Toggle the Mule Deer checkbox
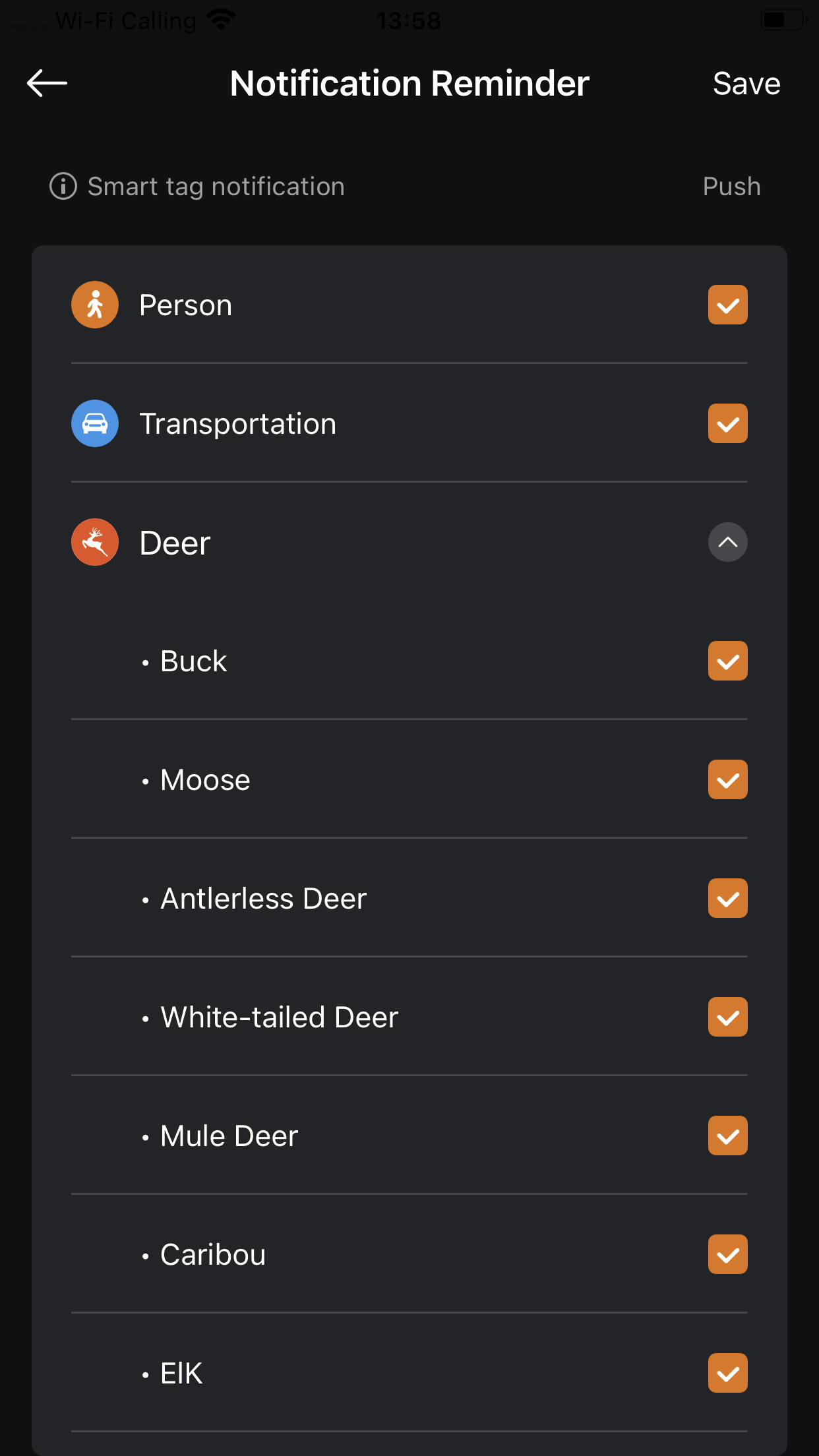 coord(727,1136)
